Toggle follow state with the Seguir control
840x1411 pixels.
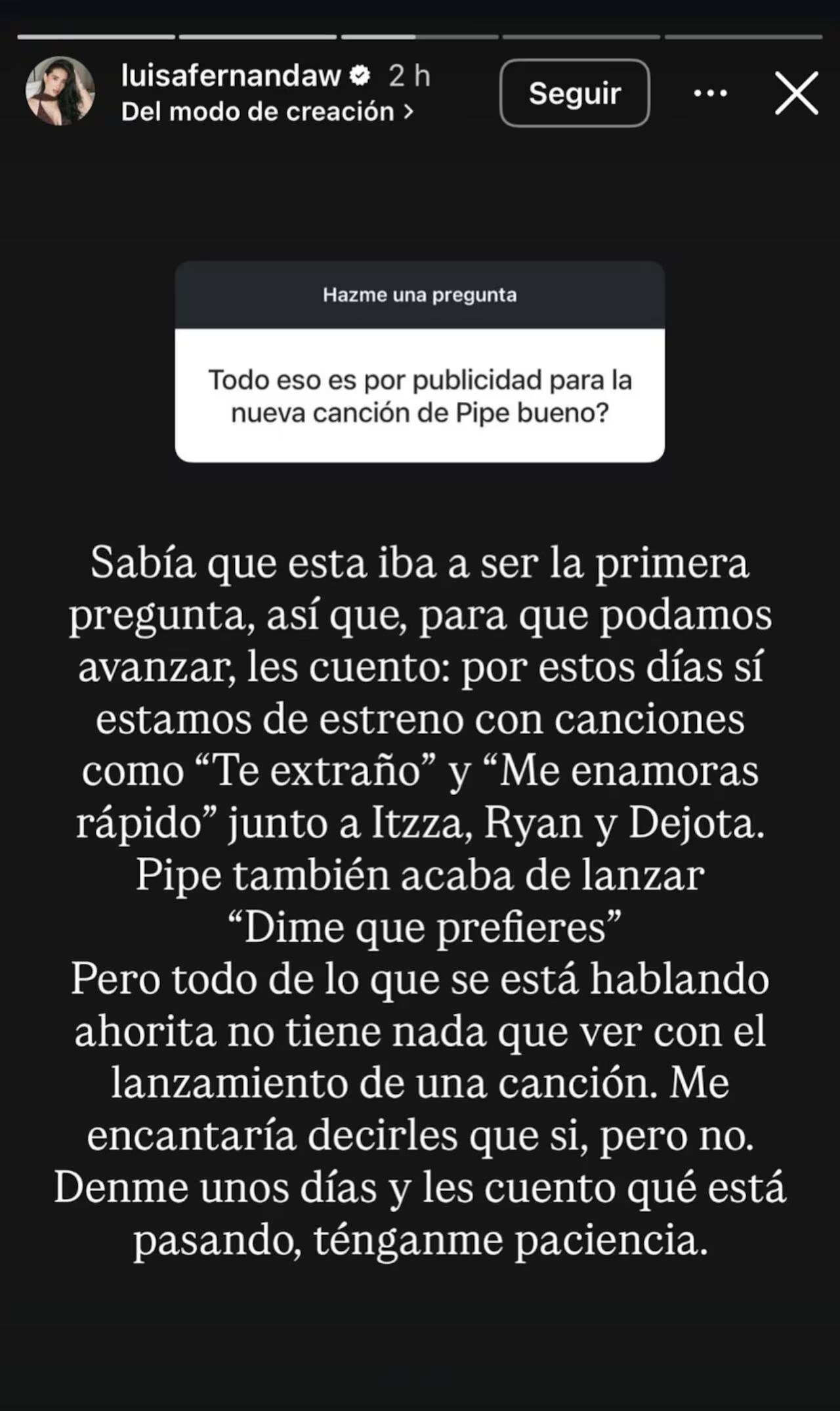[574, 93]
